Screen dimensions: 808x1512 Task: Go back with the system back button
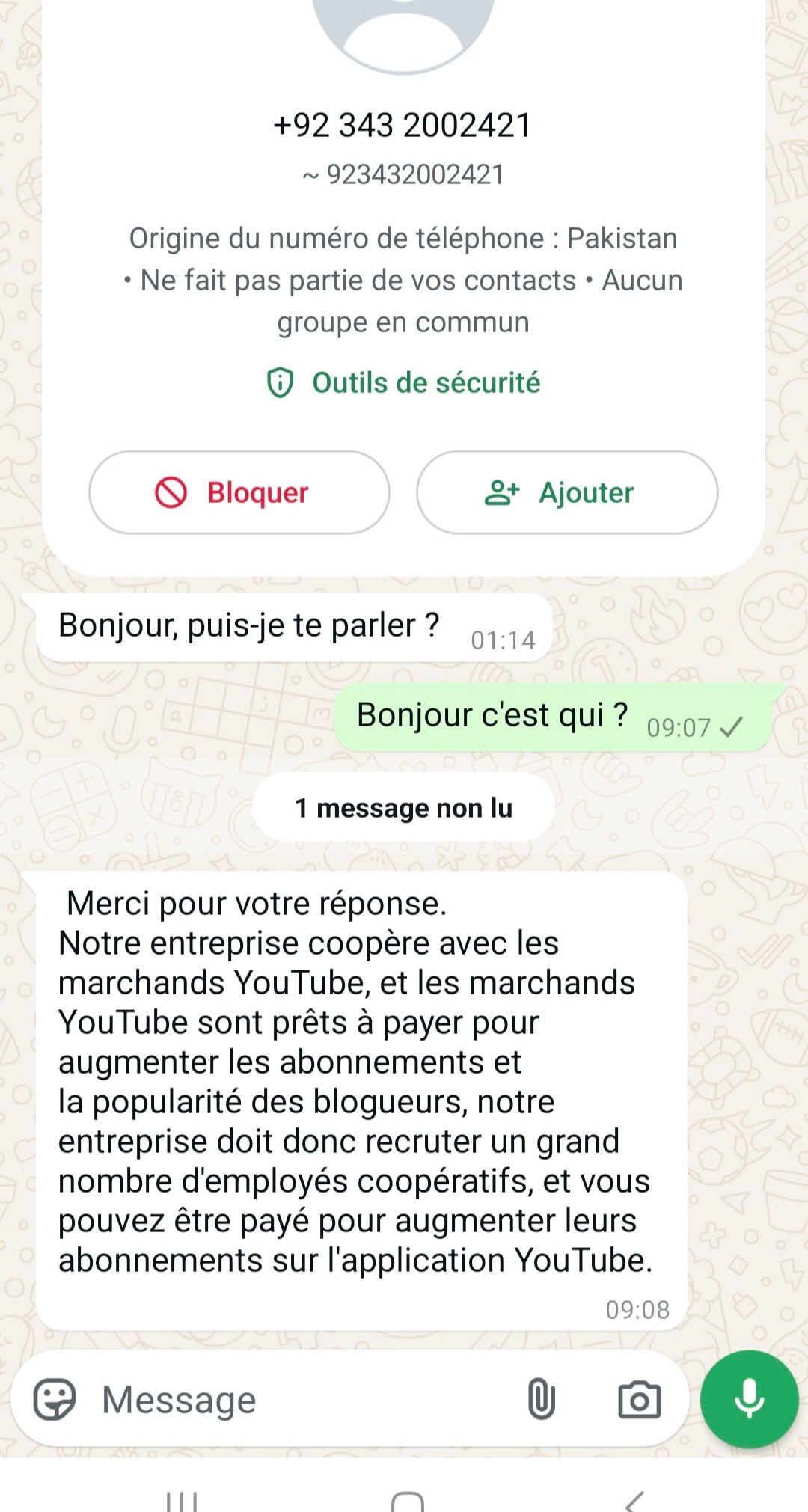click(634, 1500)
